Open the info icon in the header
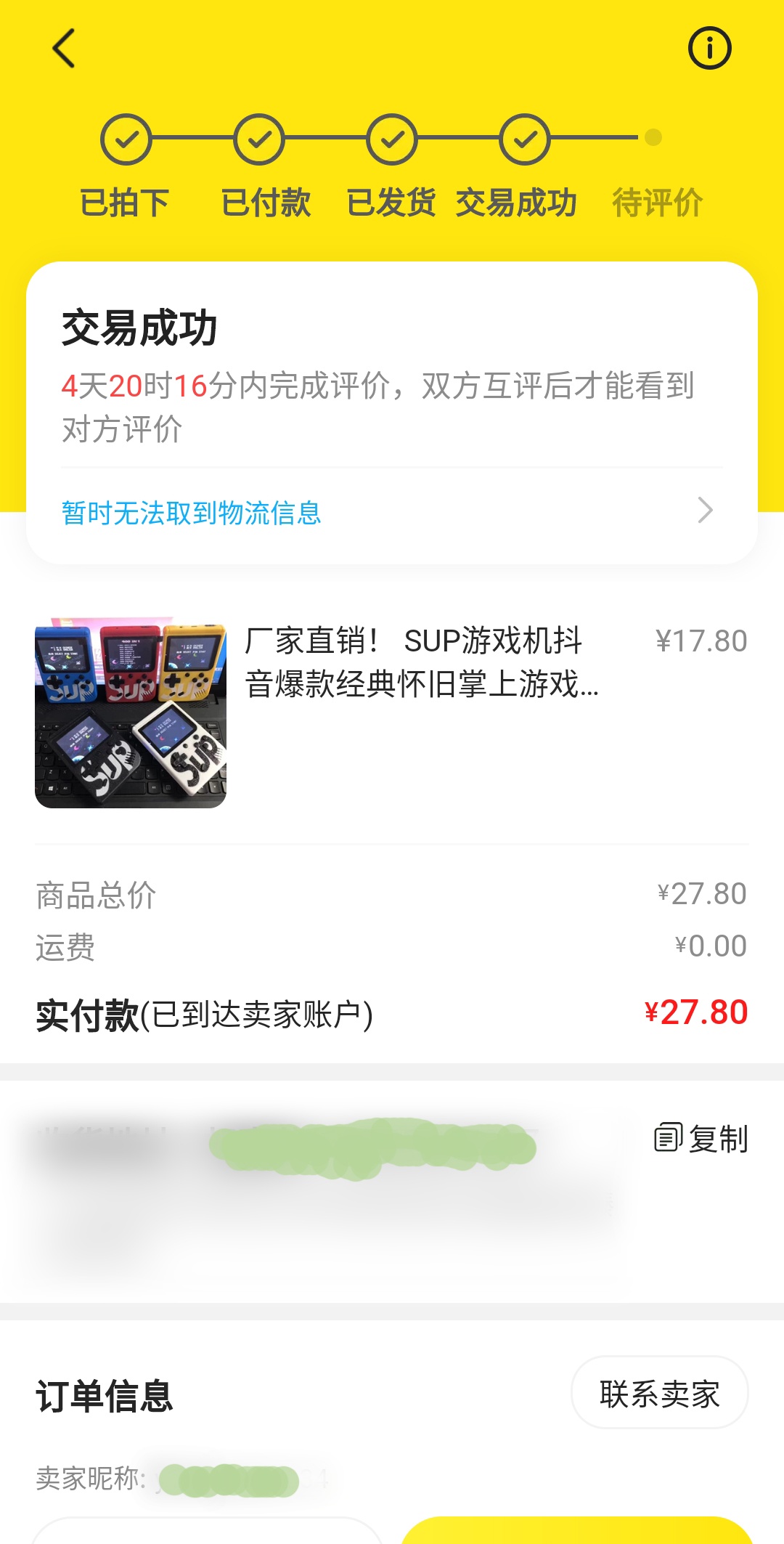Viewport: 784px width, 1544px height. point(709,49)
